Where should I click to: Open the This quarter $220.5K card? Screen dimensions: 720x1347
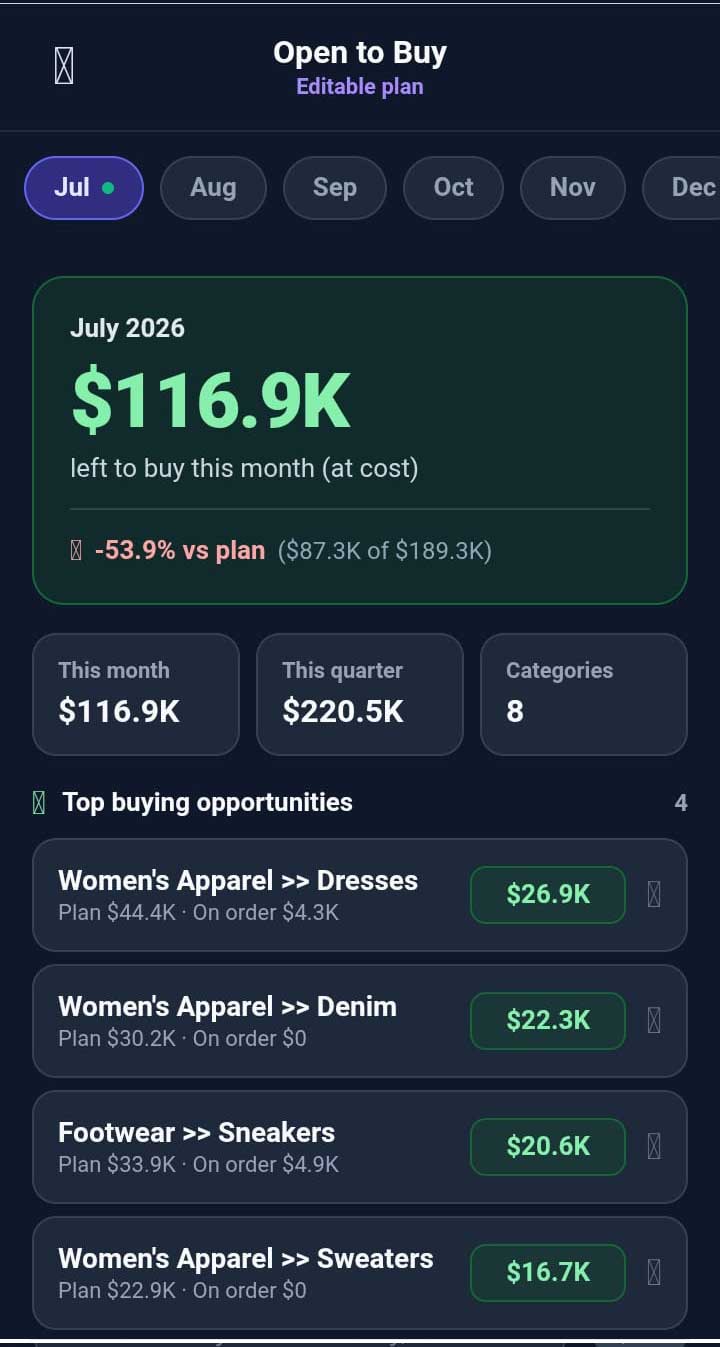[x=360, y=694]
